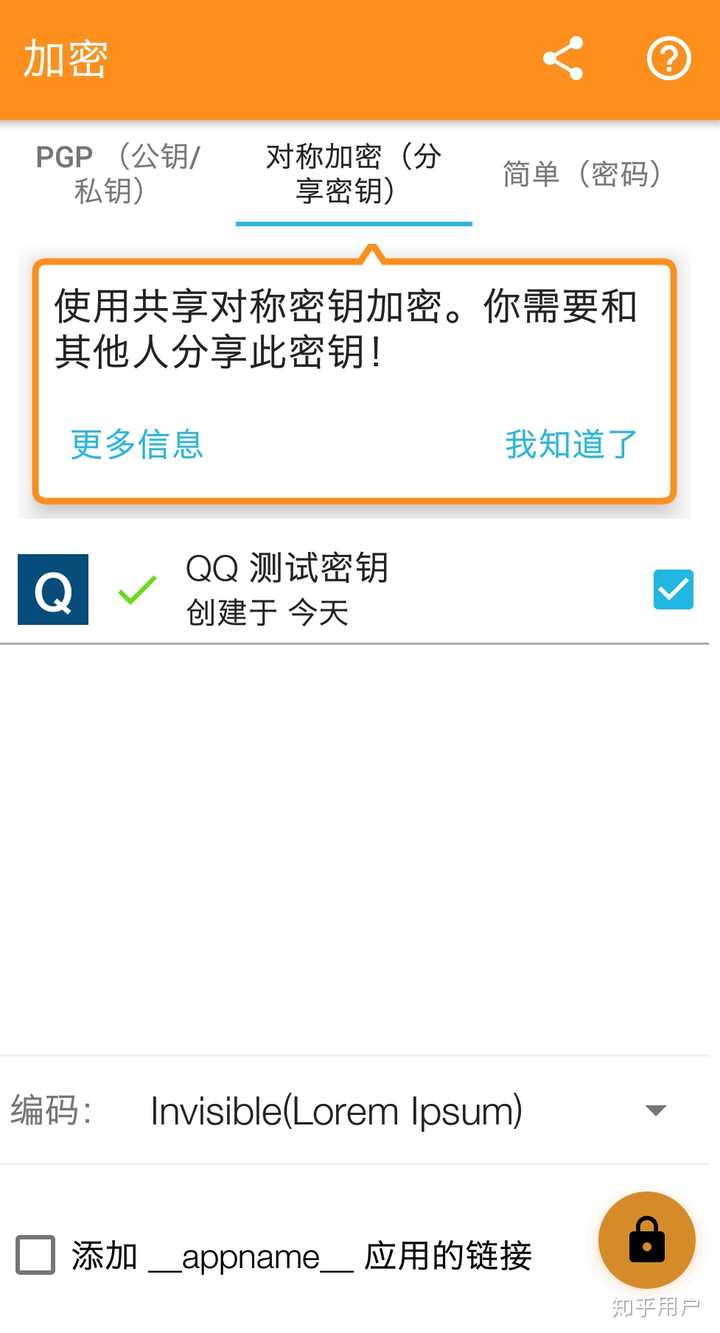Uncheck the QQ 测试密钥 selection checkbox
This screenshot has height=1333, width=720.
click(673, 590)
